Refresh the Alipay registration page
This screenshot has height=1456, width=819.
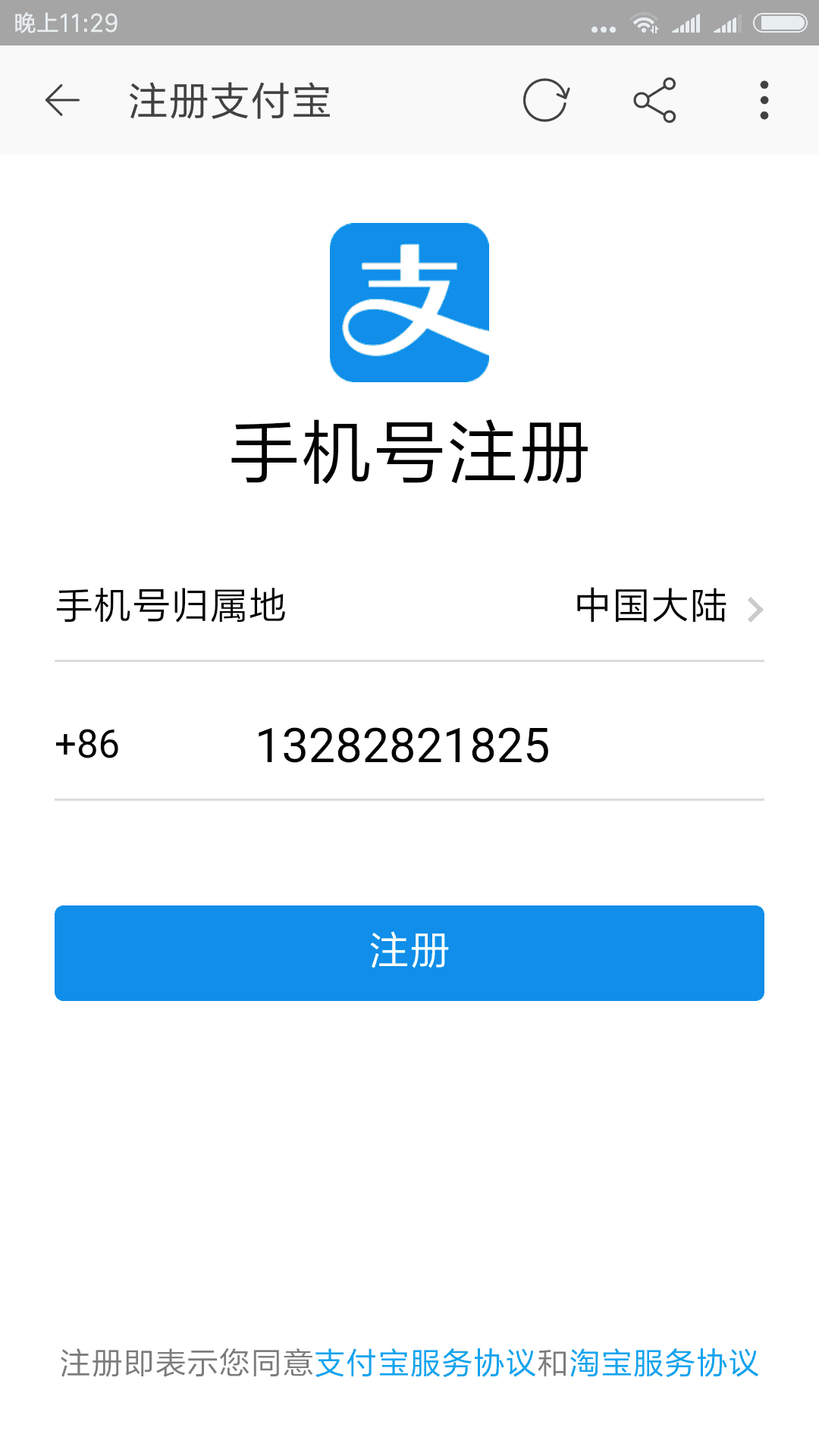[x=548, y=99]
